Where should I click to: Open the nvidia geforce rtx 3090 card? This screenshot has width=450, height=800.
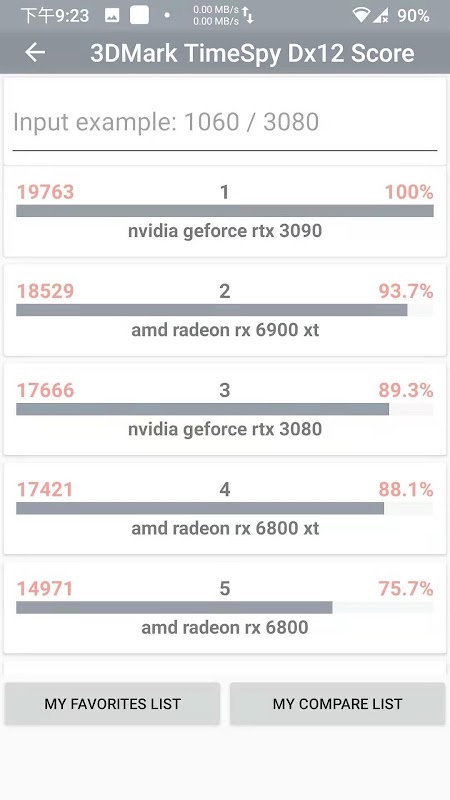click(224, 211)
